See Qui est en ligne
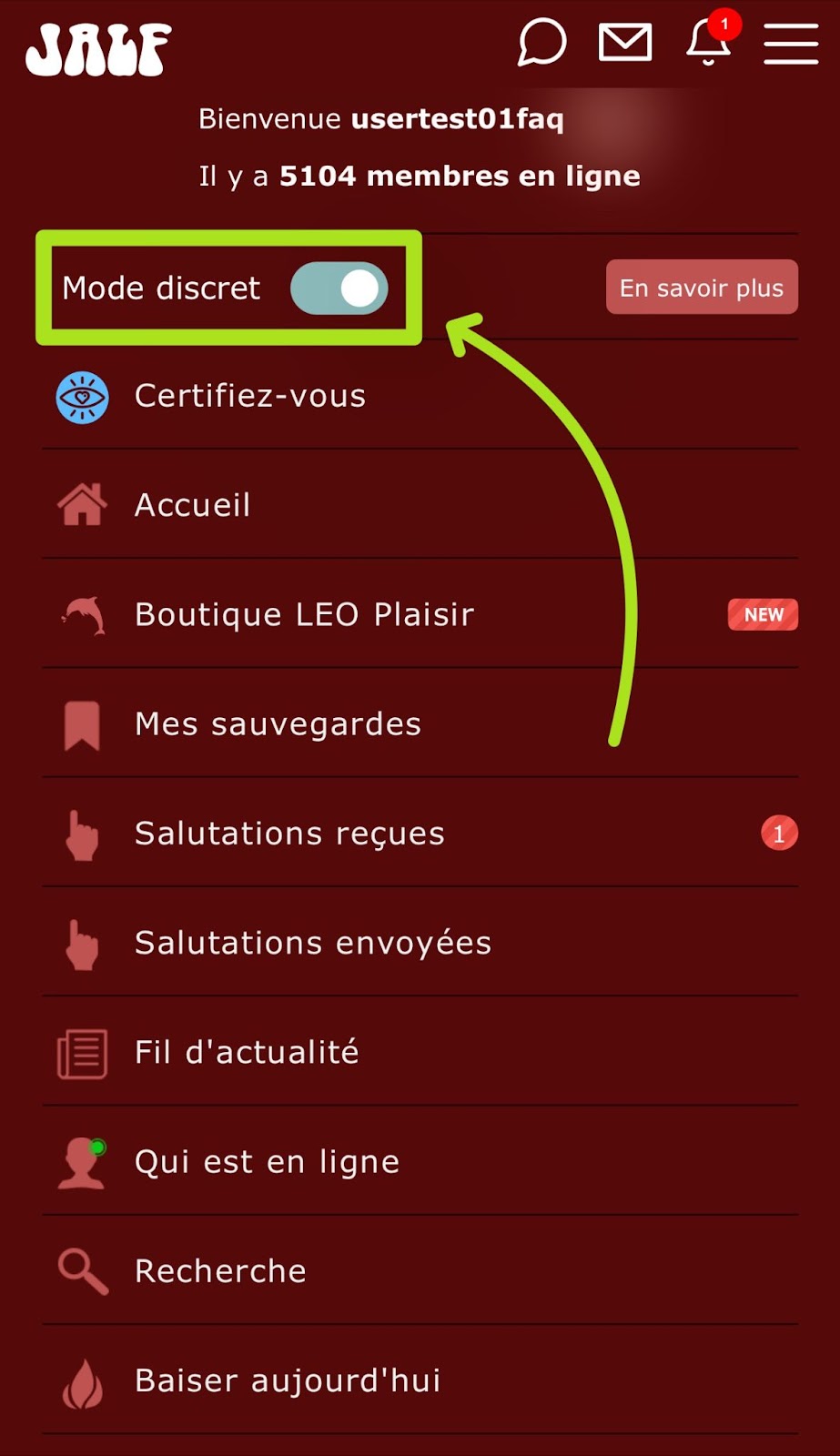840x1456 pixels. [420, 1161]
